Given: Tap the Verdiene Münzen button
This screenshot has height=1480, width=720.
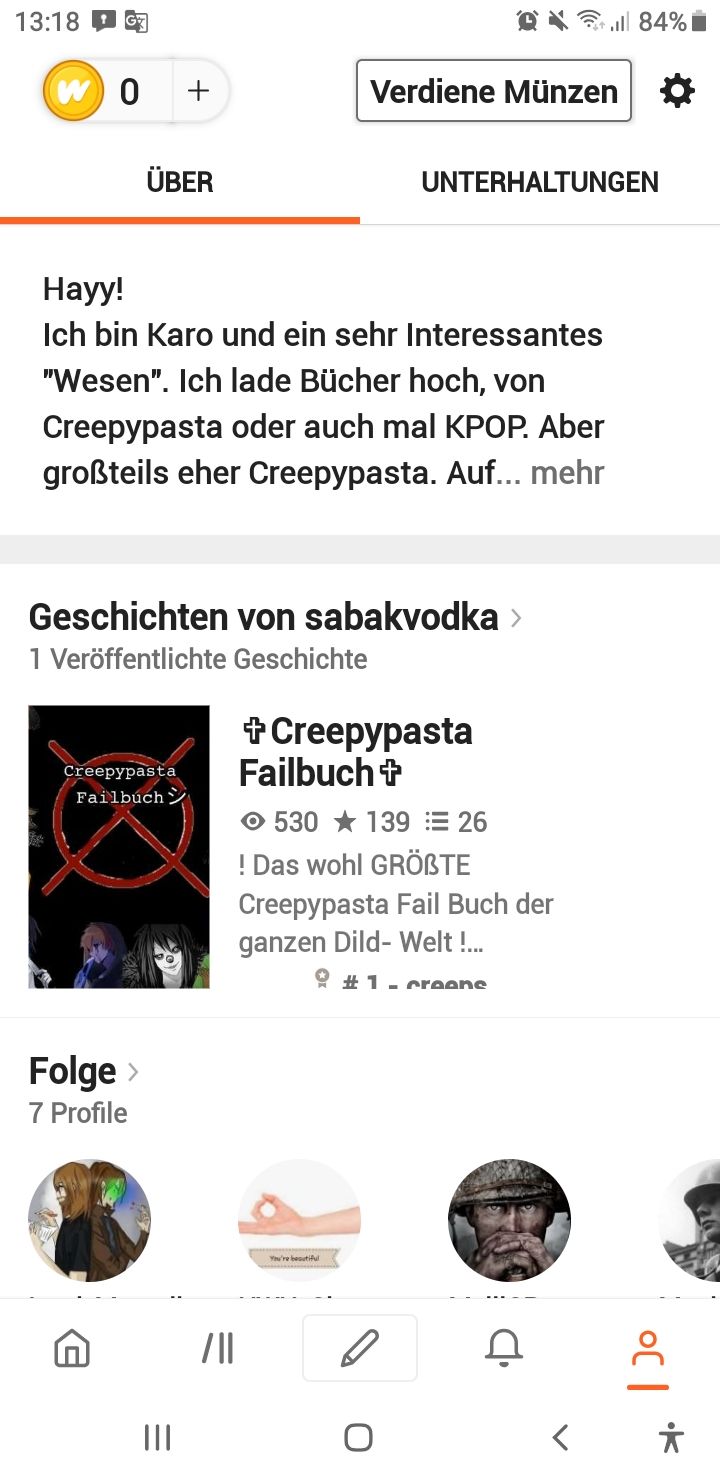Looking at the screenshot, I should pyautogui.click(x=494, y=91).
